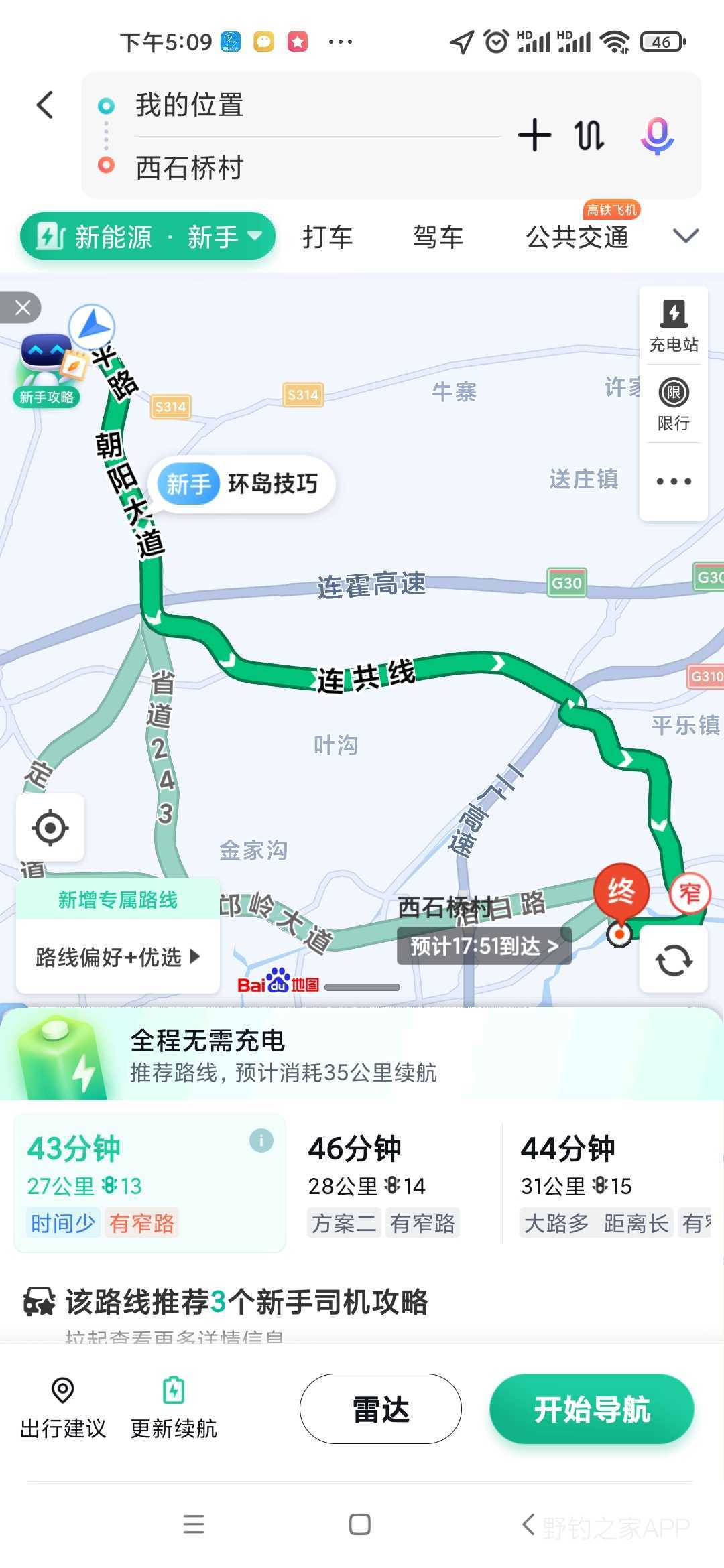Switch to the 打车 tab

click(x=327, y=237)
